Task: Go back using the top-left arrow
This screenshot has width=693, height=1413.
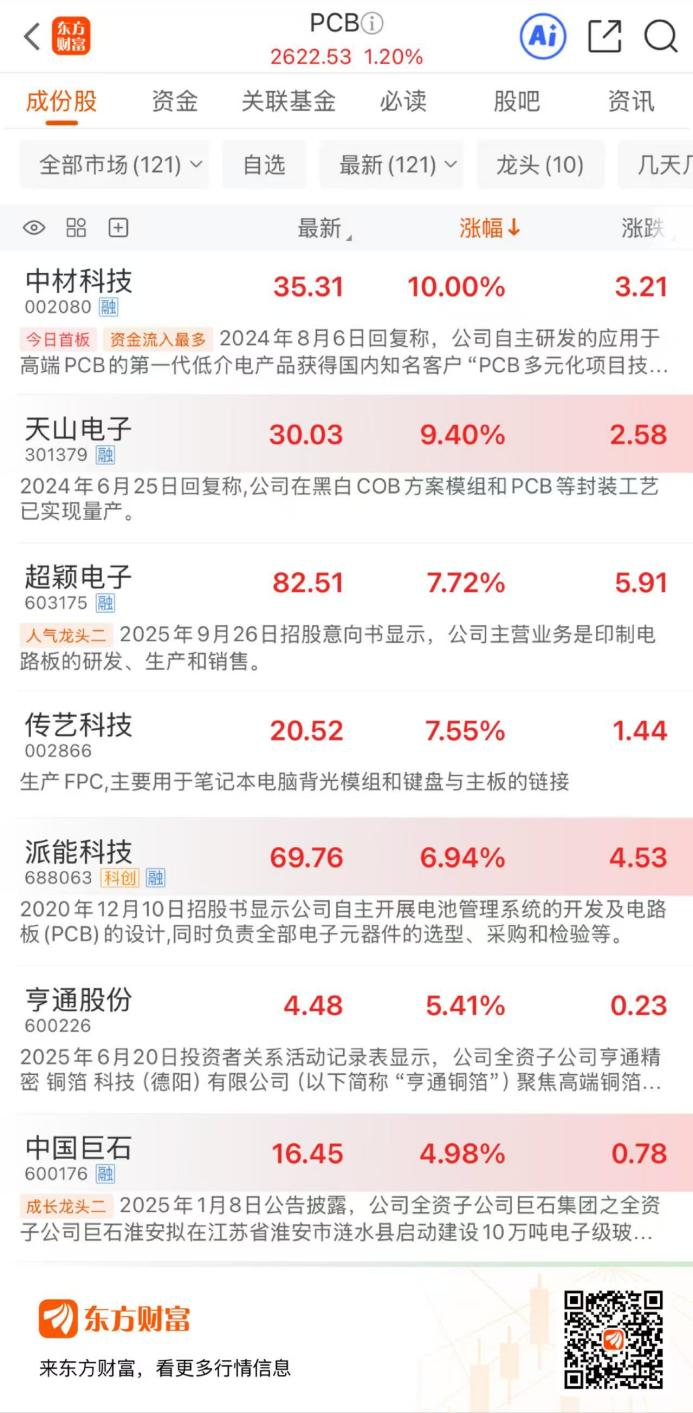Action: click(x=32, y=37)
